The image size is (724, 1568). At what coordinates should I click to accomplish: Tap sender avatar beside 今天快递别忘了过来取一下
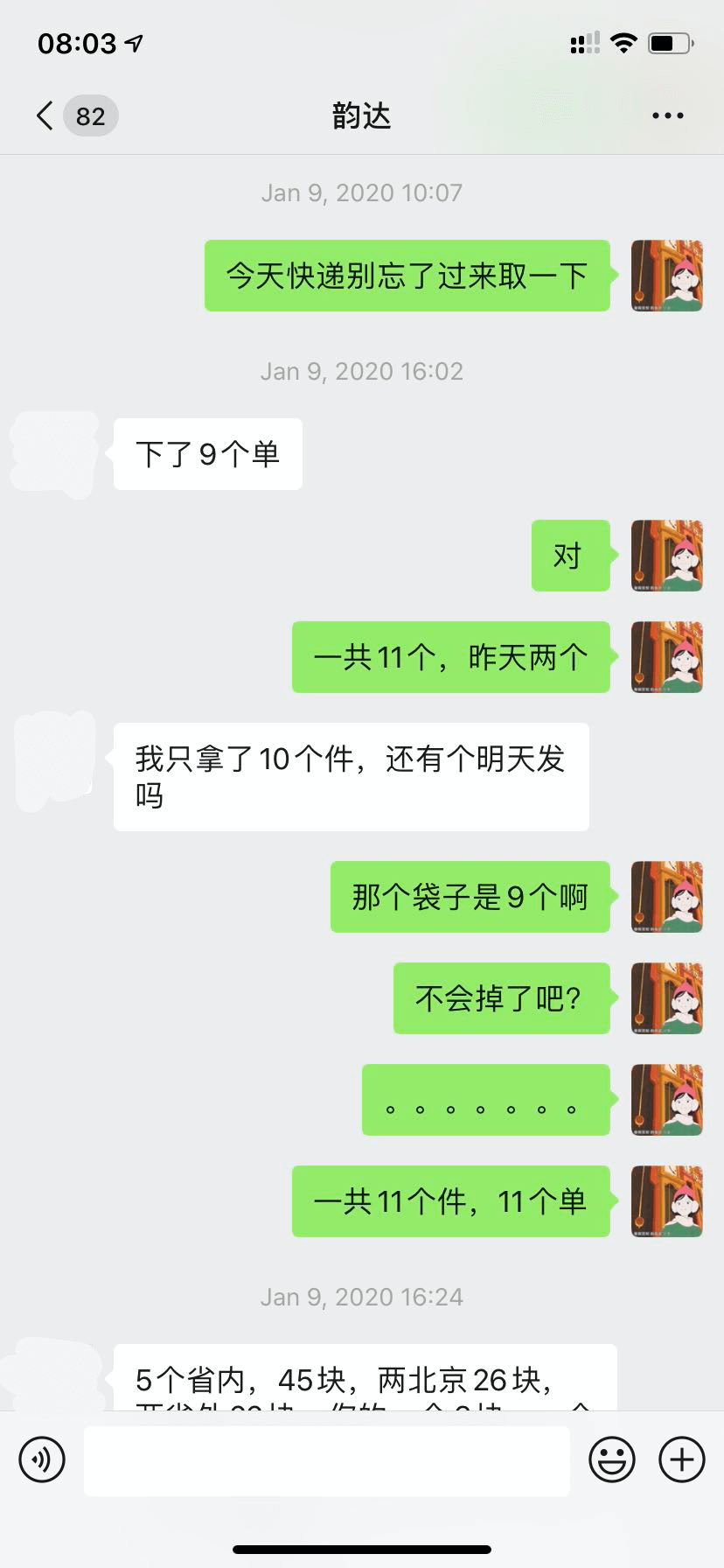click(x=666, y=276)
